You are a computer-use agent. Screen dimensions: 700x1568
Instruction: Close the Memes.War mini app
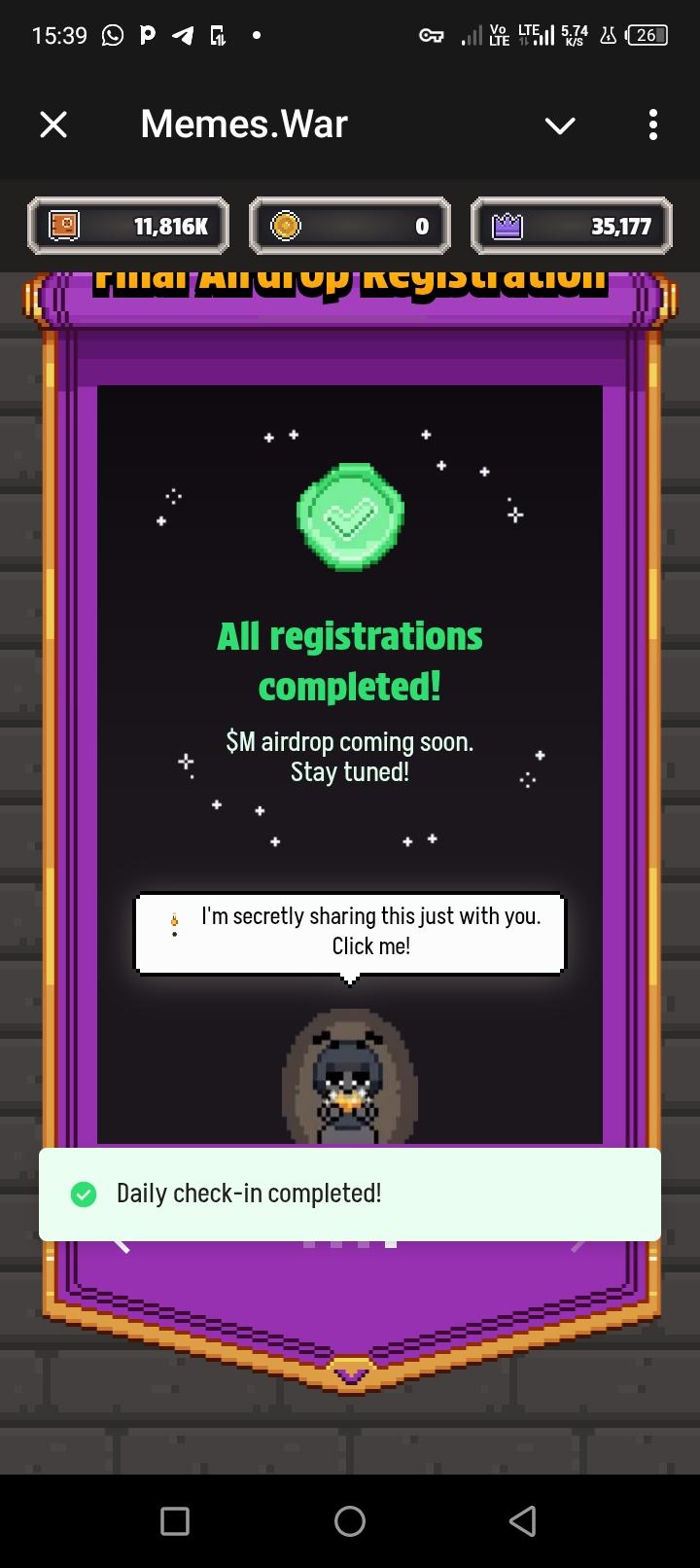click(x=53, y=125)
